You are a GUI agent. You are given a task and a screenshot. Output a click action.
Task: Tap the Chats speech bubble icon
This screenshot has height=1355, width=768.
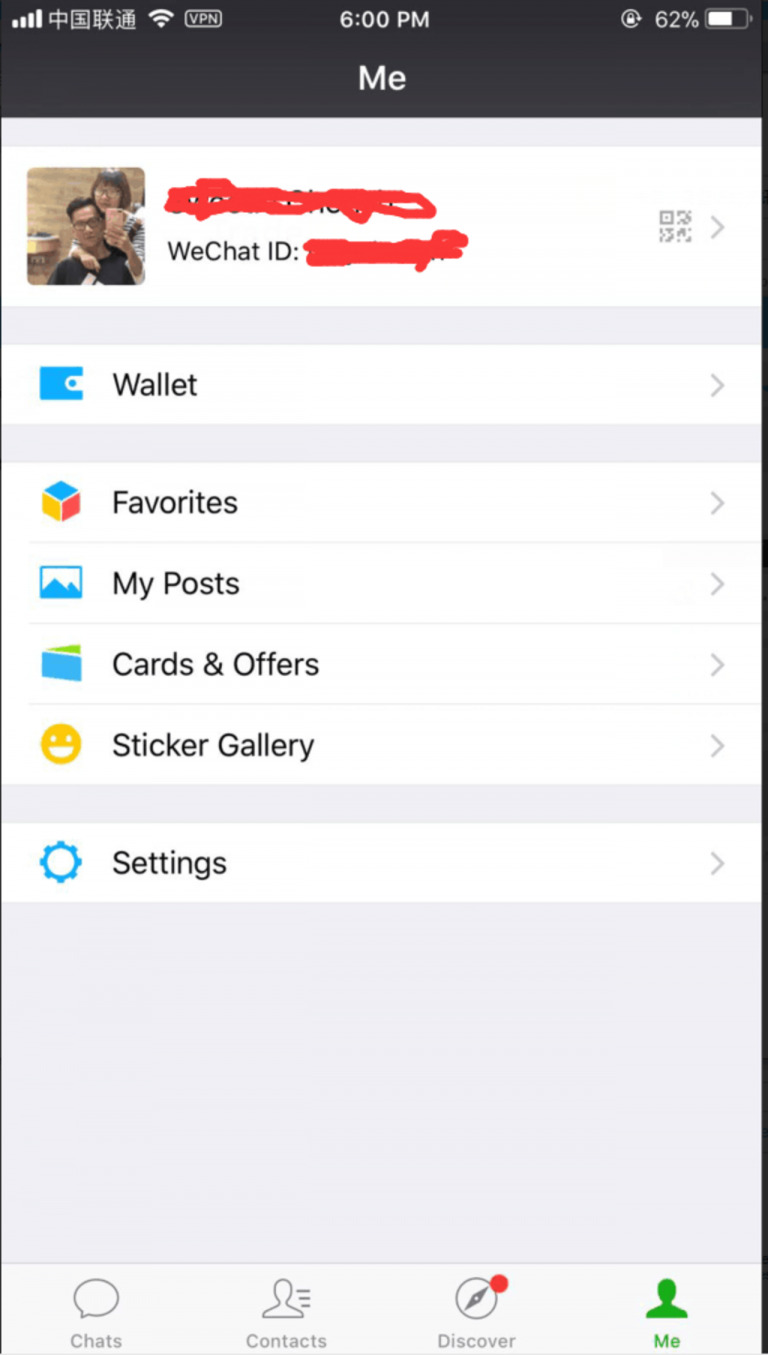96,1297
